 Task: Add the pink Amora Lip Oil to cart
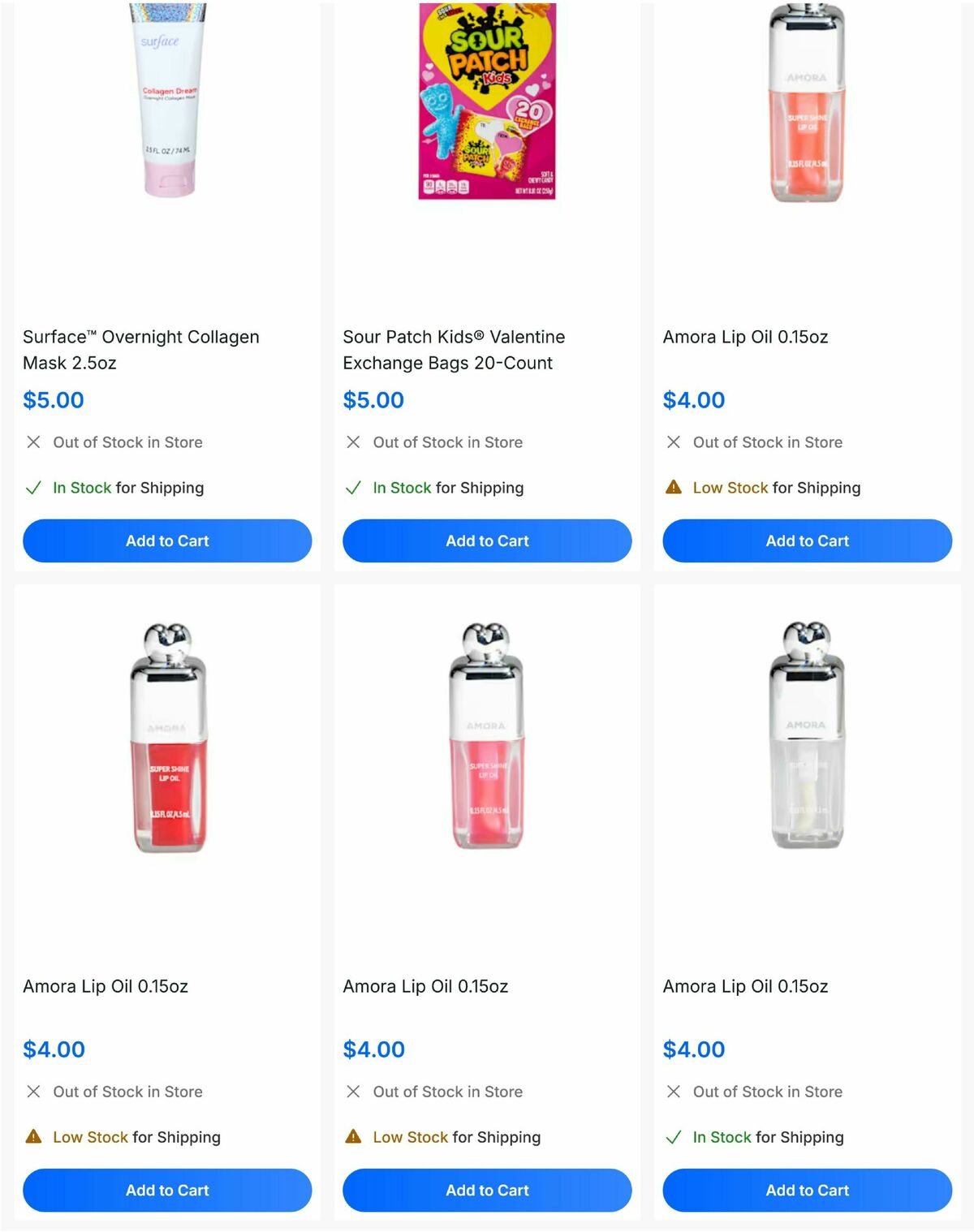pos(487,1190)
